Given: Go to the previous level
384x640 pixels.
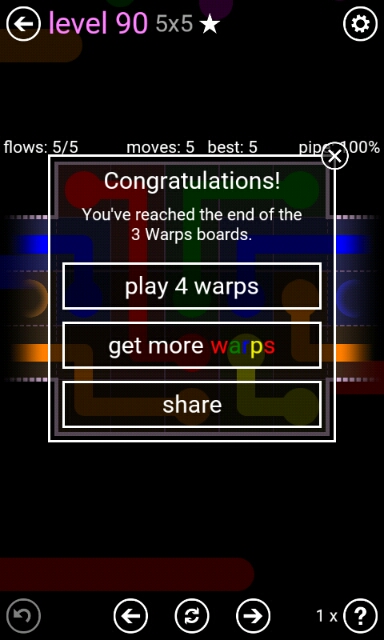Looking at the screenshot, I should (x=131, y=616).
